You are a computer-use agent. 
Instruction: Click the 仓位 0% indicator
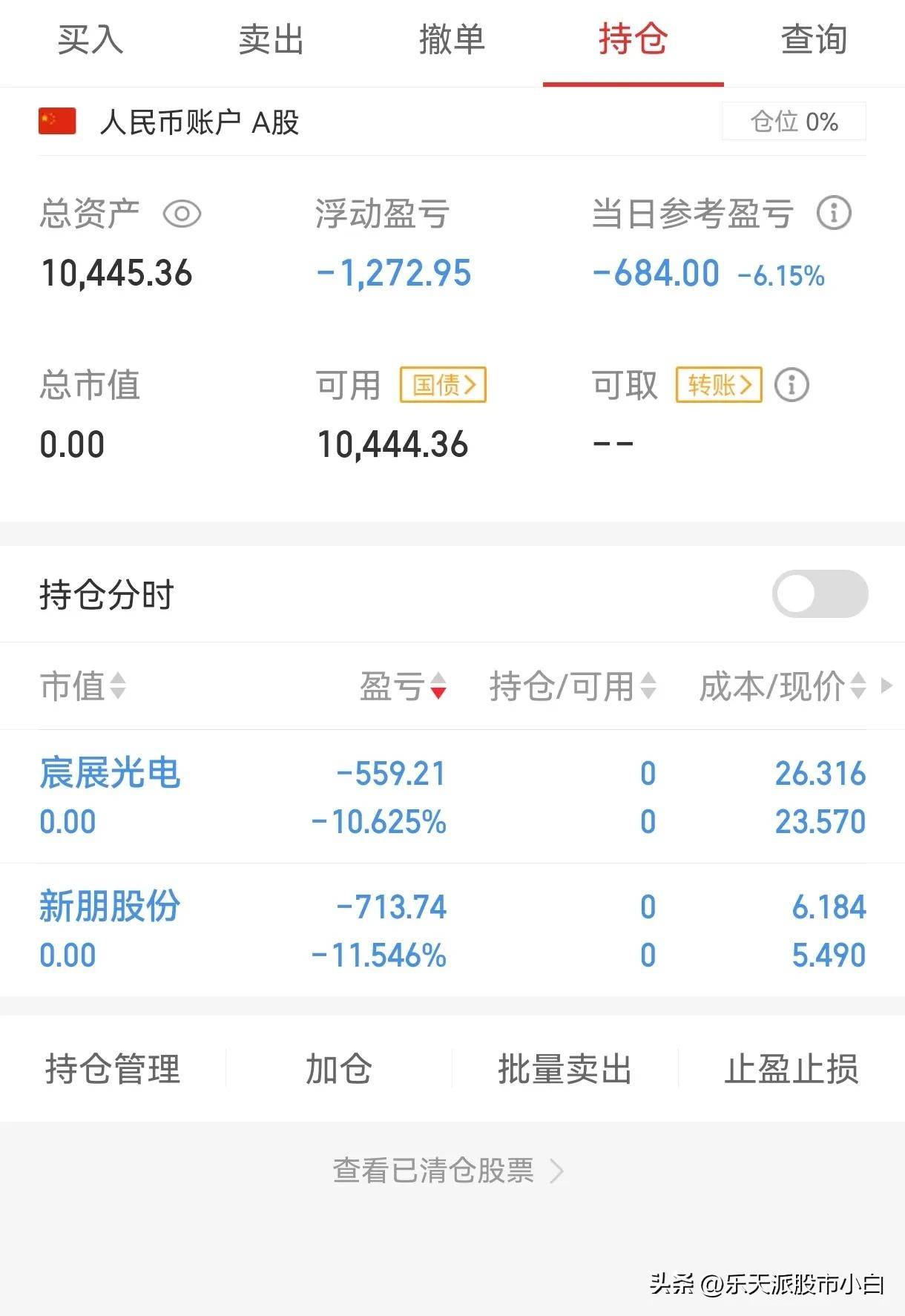(792, 121)
